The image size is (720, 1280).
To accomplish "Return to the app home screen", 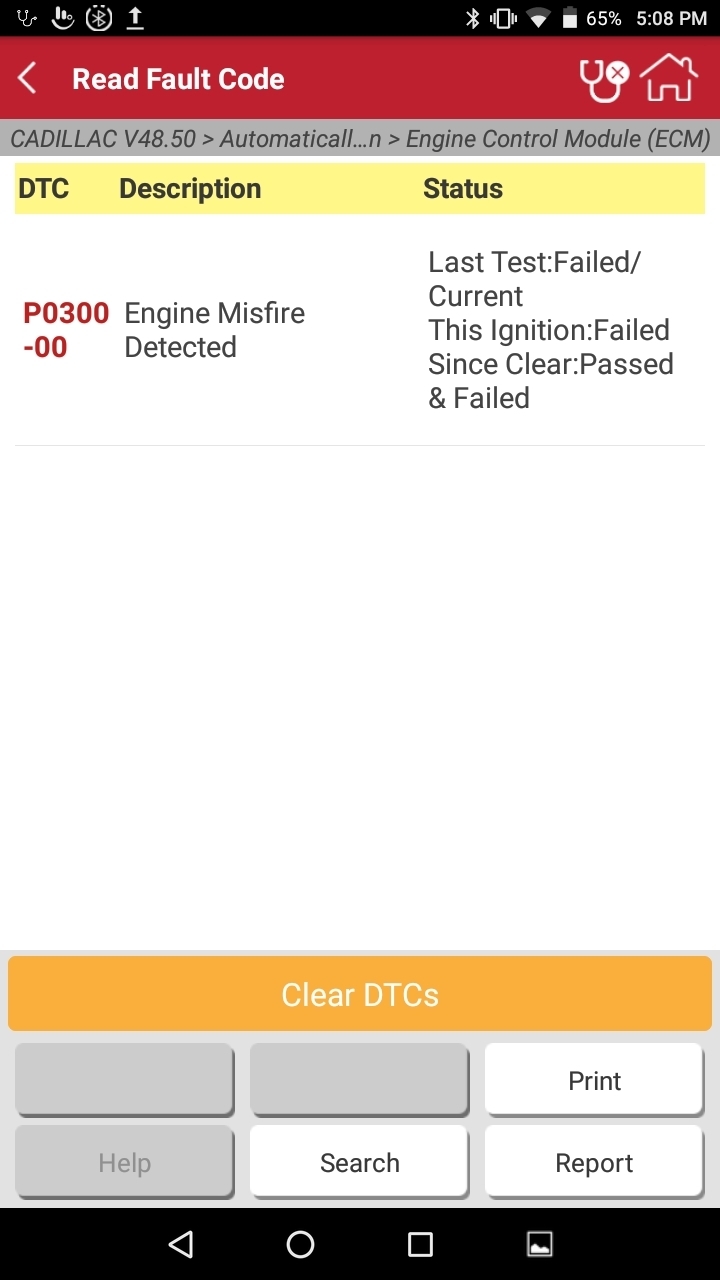I will [668, 79].
